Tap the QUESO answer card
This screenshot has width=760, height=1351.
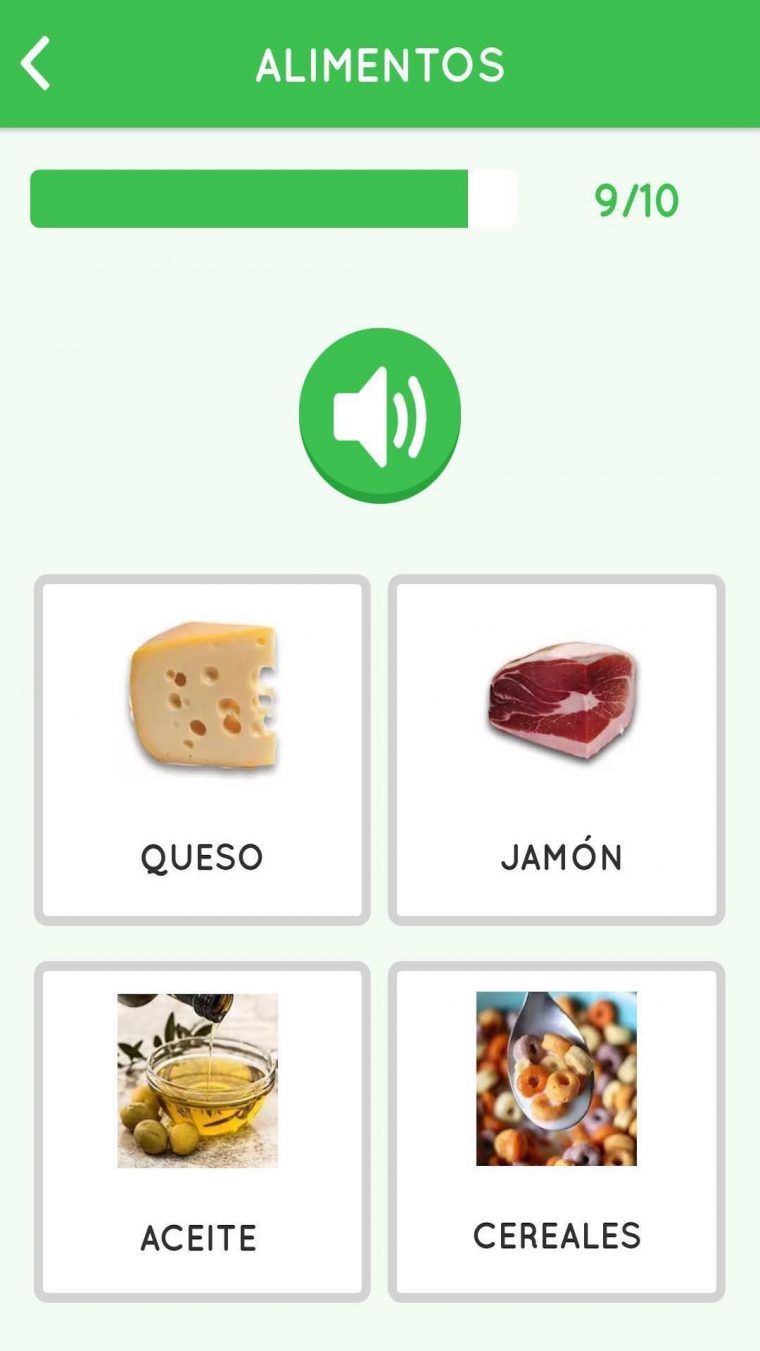coord(202,748)
